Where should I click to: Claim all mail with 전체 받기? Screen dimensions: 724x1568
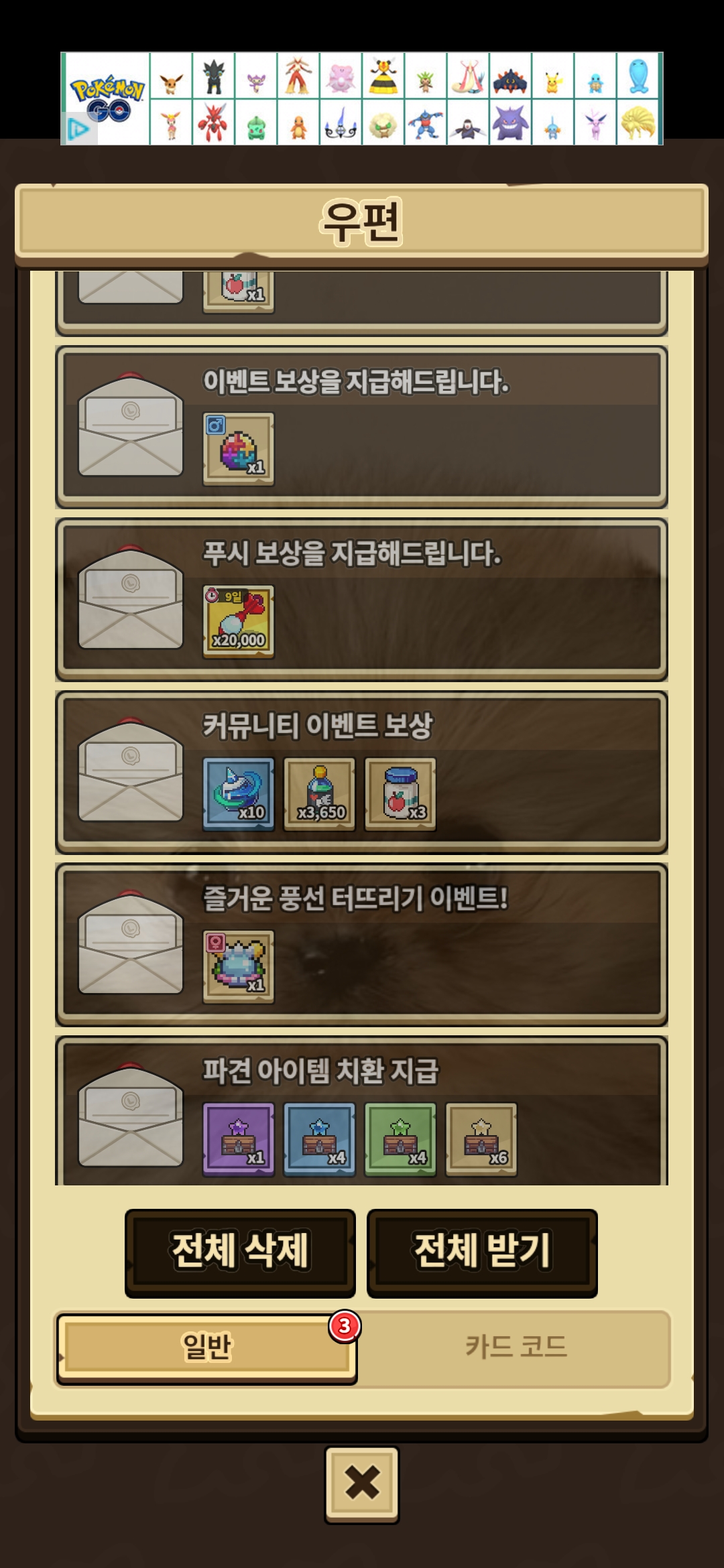click(482, 1252)
